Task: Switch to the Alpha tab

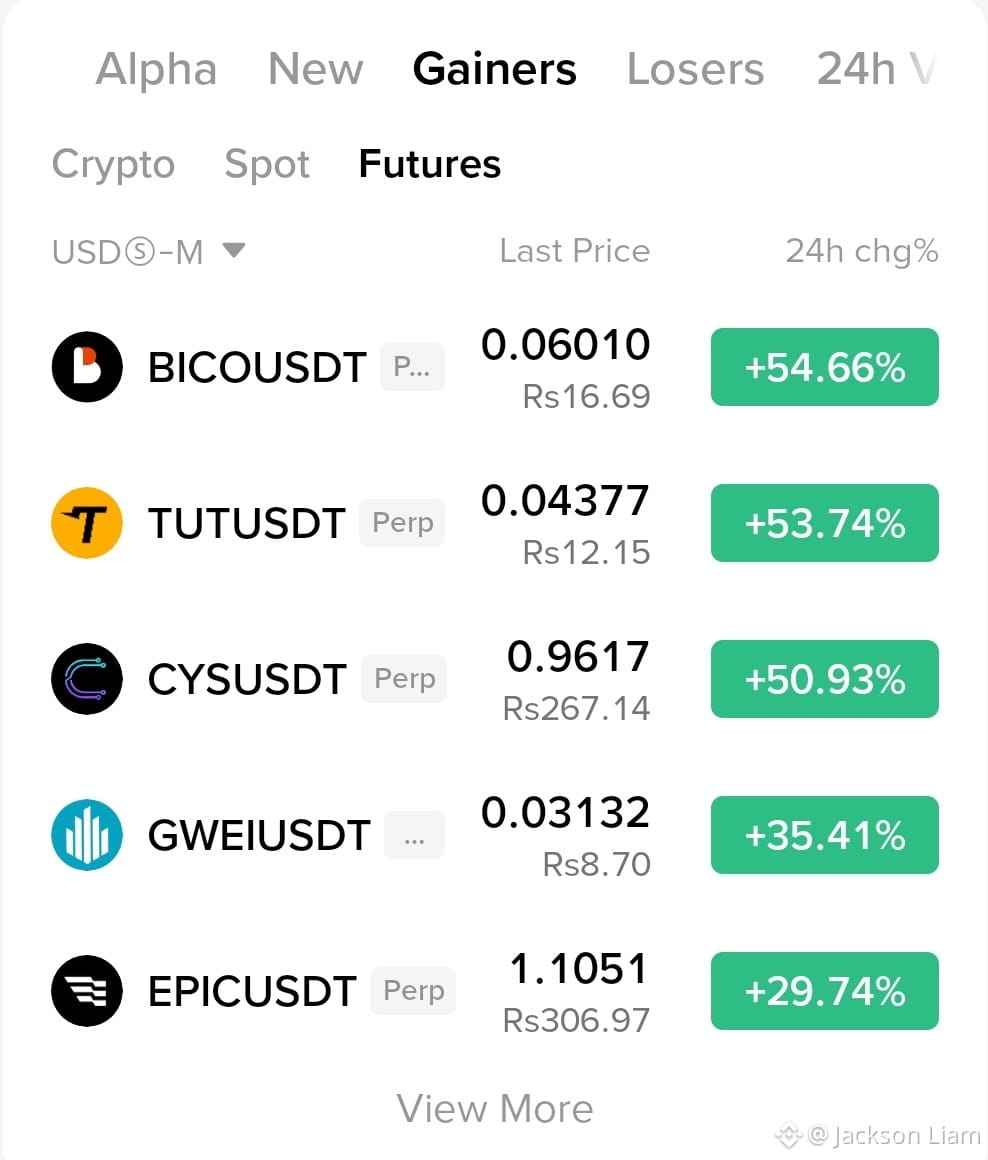Action: (x=156, y=70)
